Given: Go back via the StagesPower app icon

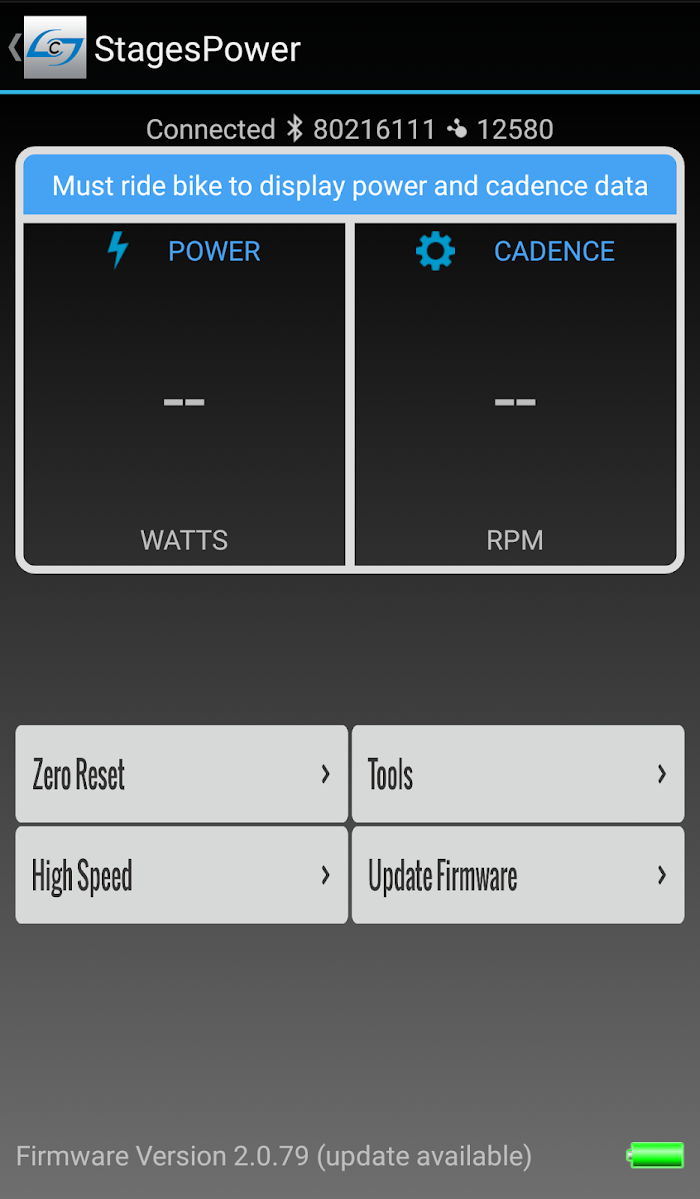Looking at the screenshot, I should 54,47.
